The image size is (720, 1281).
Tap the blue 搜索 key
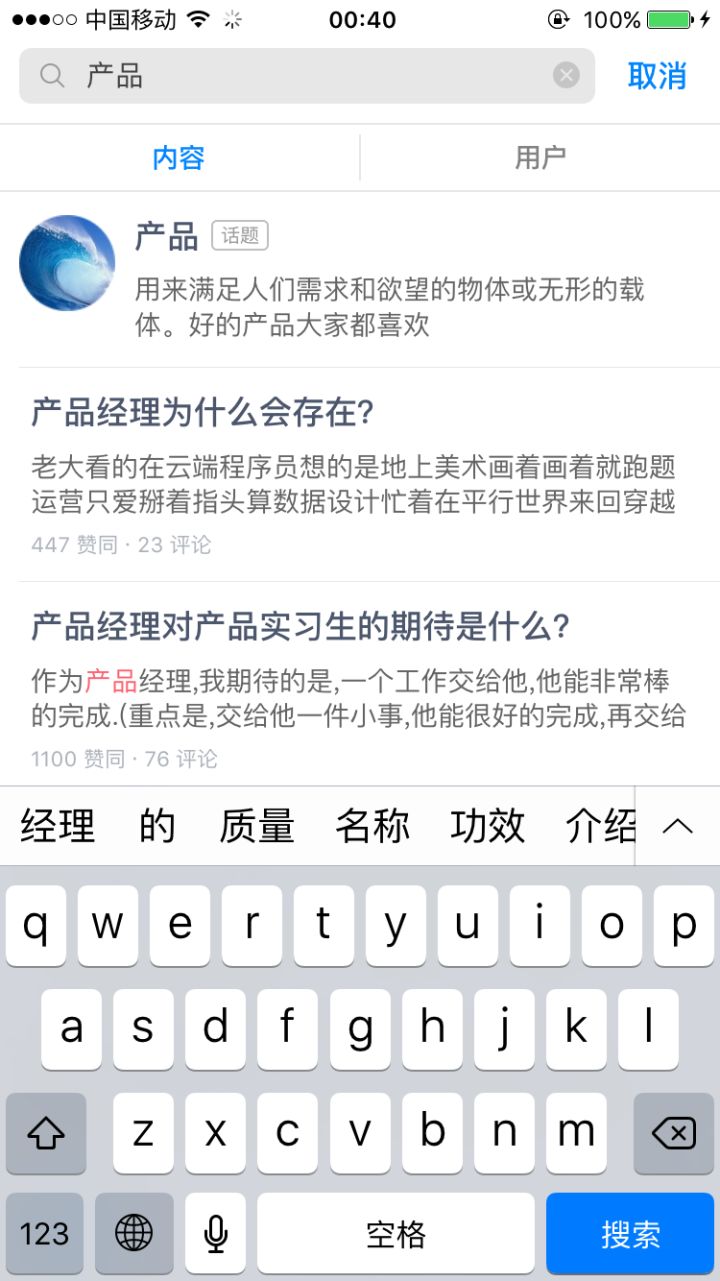click(x=630, y=1234)
